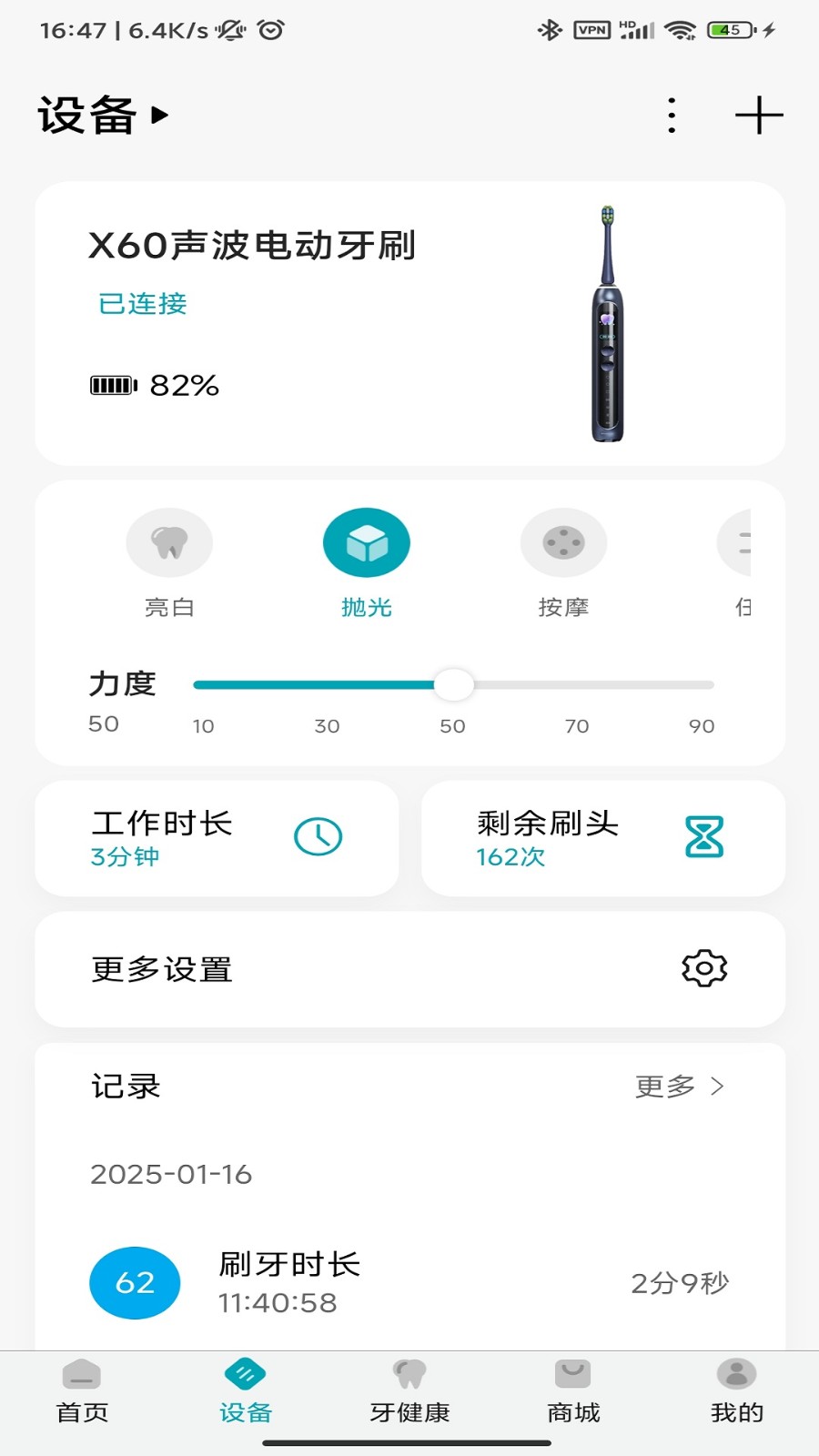Tap the 62 brushing score circle
The height and width of the screenshot is (1456, 819).
135,1281
